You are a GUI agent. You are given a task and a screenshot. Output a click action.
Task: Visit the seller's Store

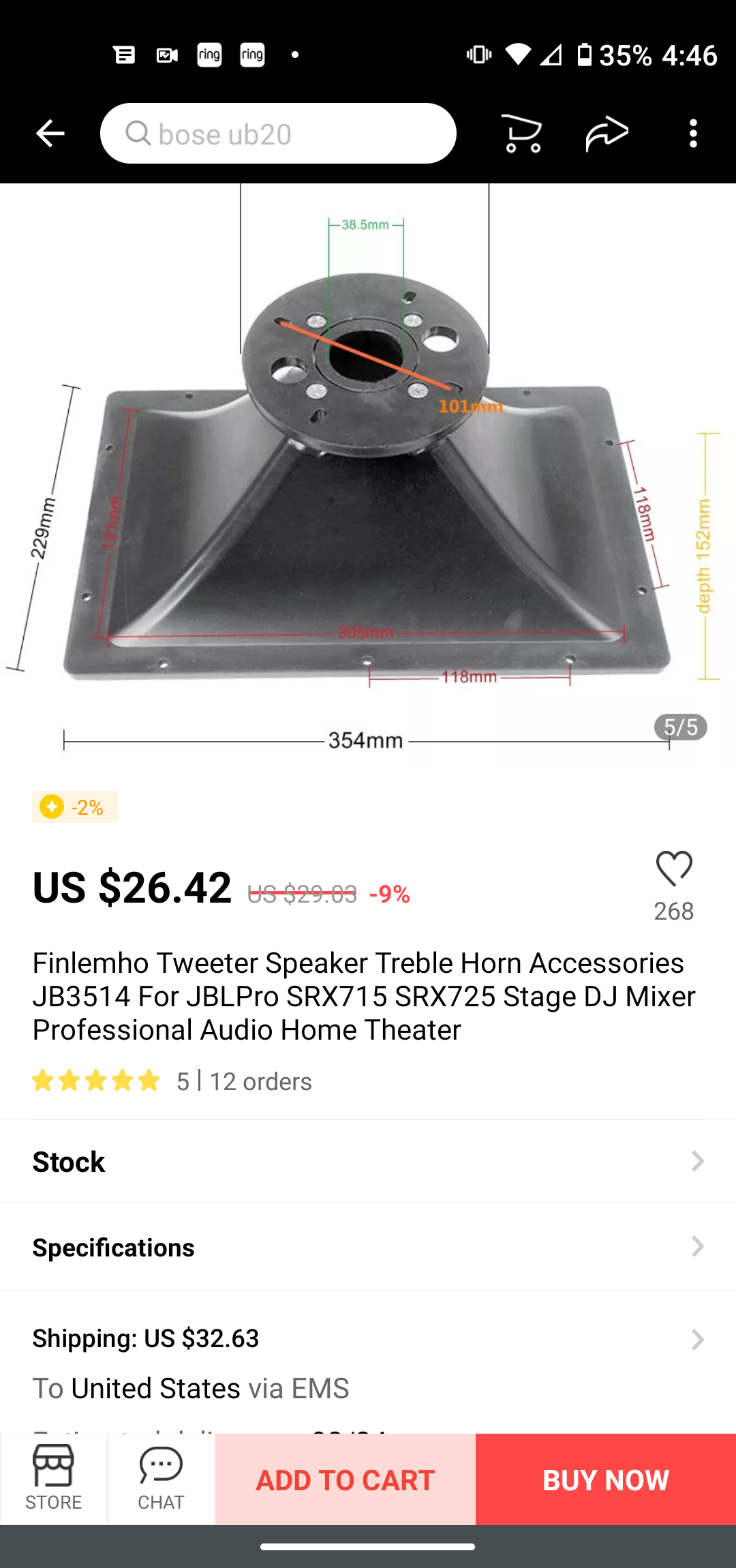pos(54,1479)
